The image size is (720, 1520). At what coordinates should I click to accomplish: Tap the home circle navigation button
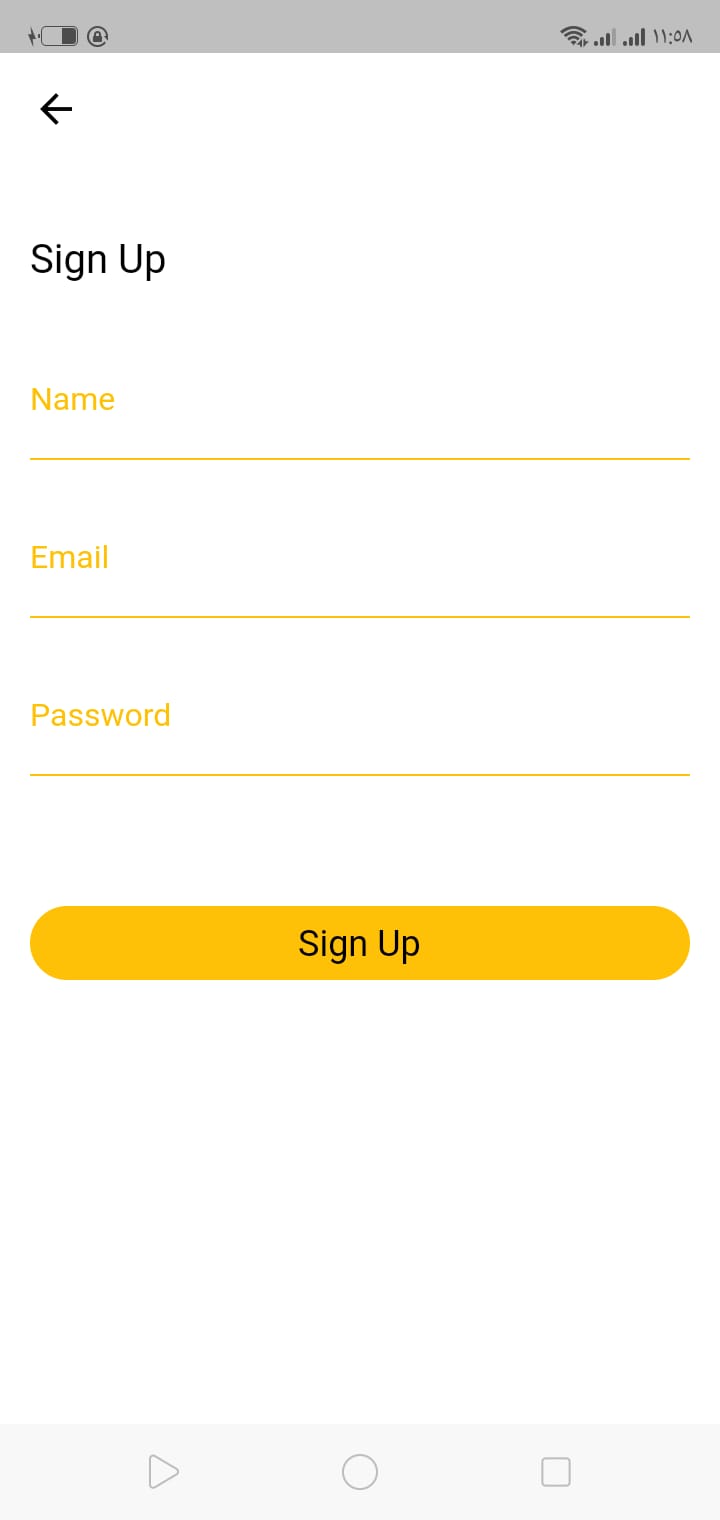click(x=359, y=1471)
